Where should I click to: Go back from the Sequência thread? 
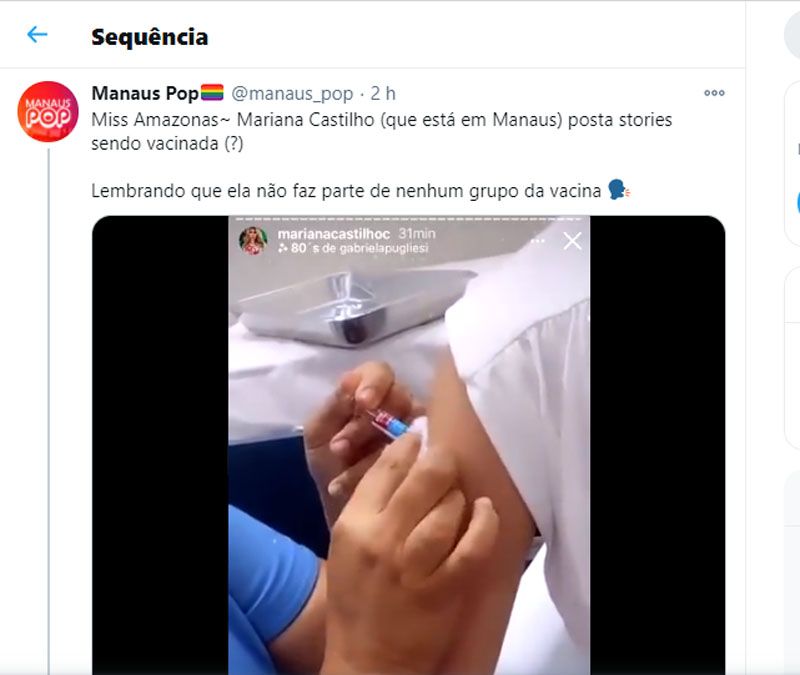(x=37, y=35)
